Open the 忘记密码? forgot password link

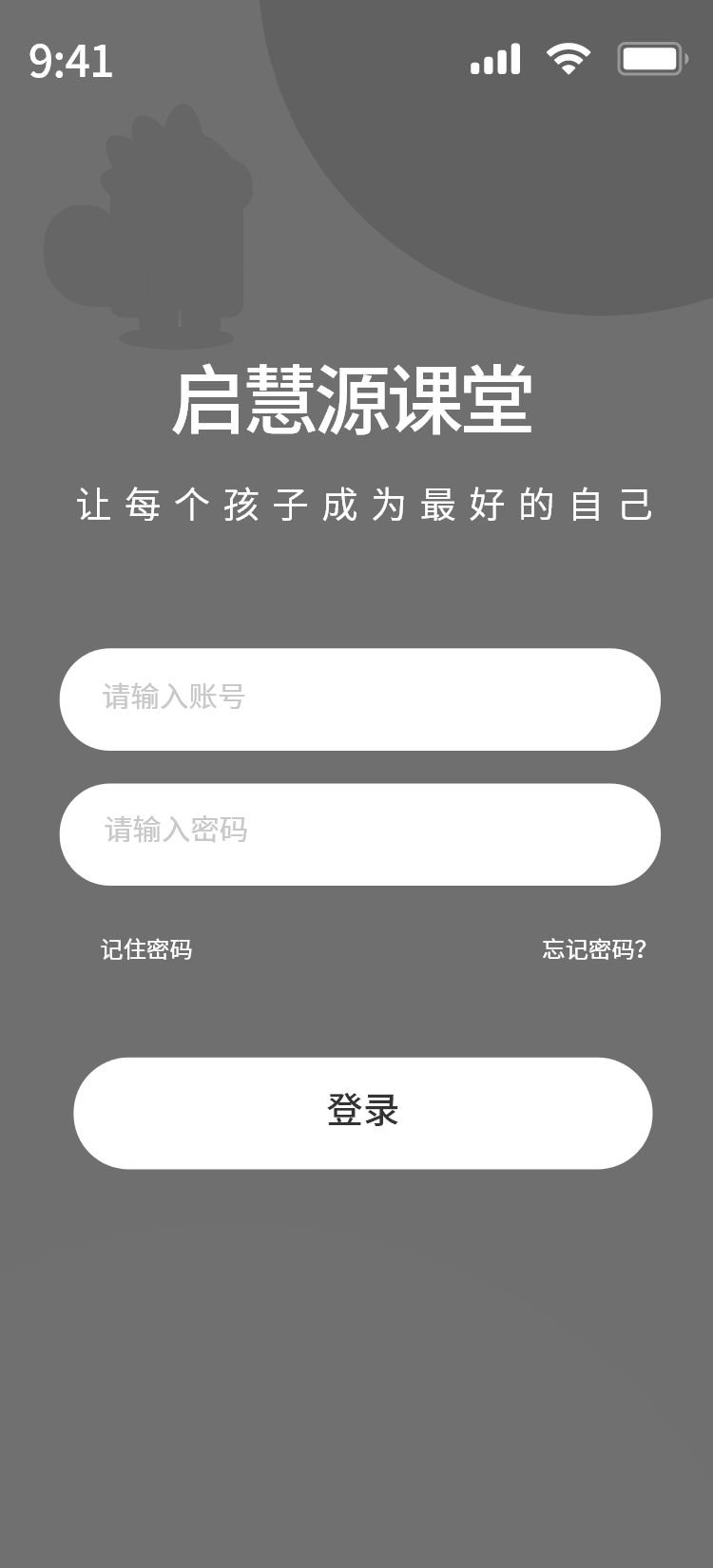point(594,949)
